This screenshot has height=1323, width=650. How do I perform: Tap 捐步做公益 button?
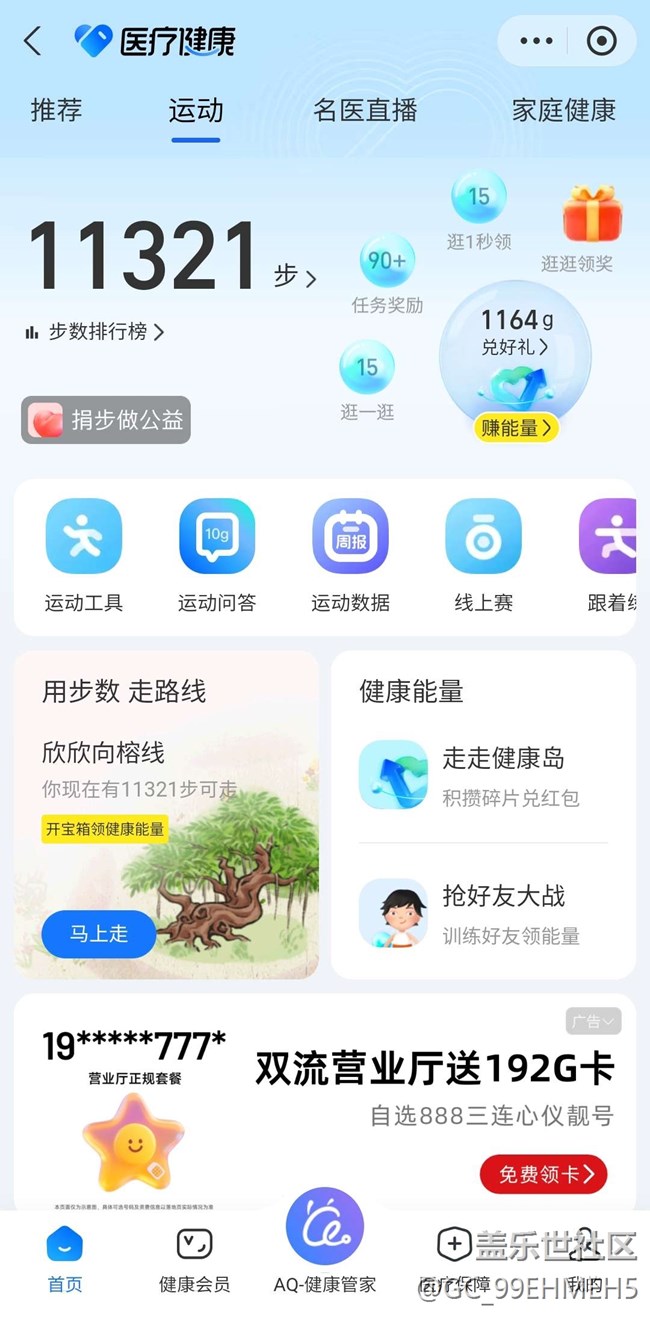pos(106,420)
